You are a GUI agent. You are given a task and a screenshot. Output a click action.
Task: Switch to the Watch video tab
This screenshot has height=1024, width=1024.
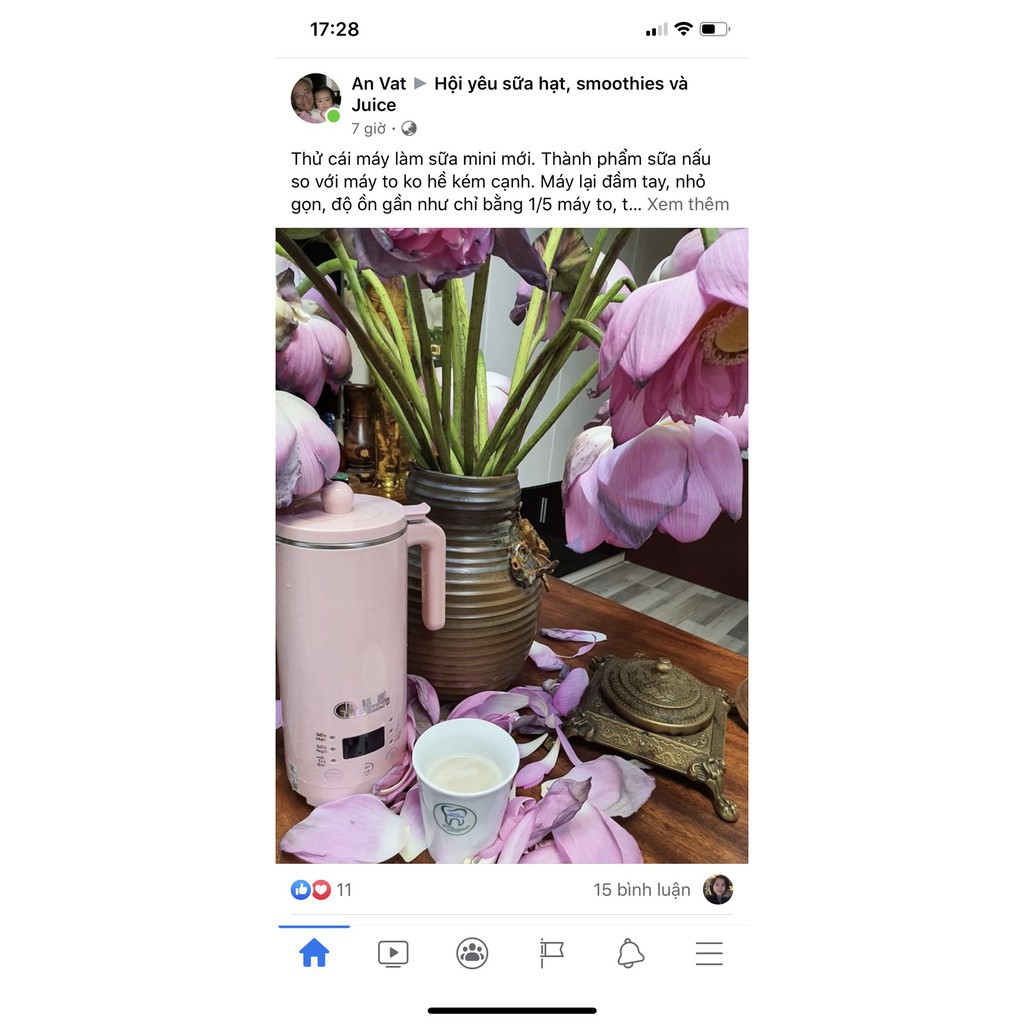pyautogui.click(x=393, y=953)
